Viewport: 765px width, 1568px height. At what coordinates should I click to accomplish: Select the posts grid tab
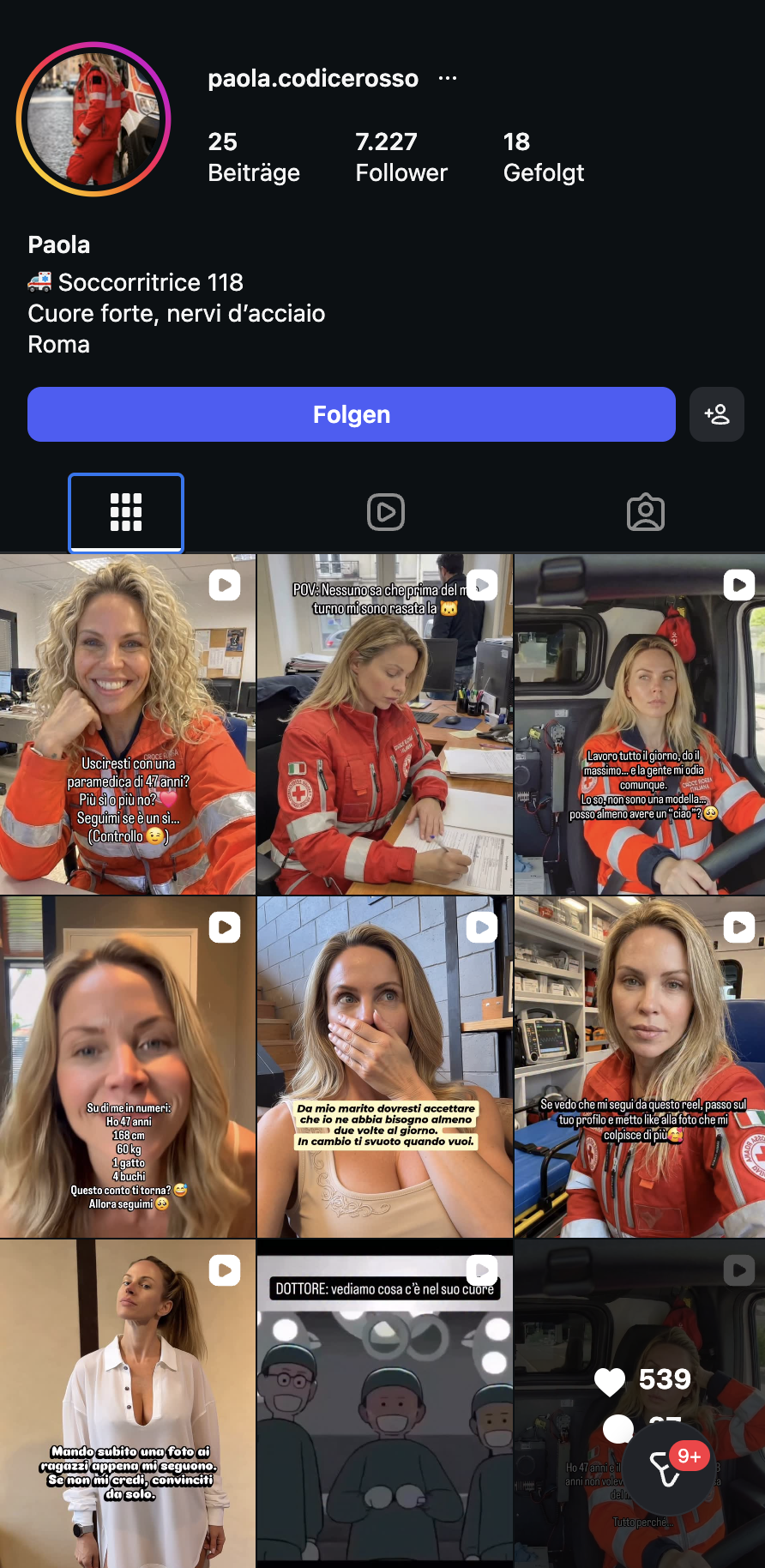click(x=126, y=513)
